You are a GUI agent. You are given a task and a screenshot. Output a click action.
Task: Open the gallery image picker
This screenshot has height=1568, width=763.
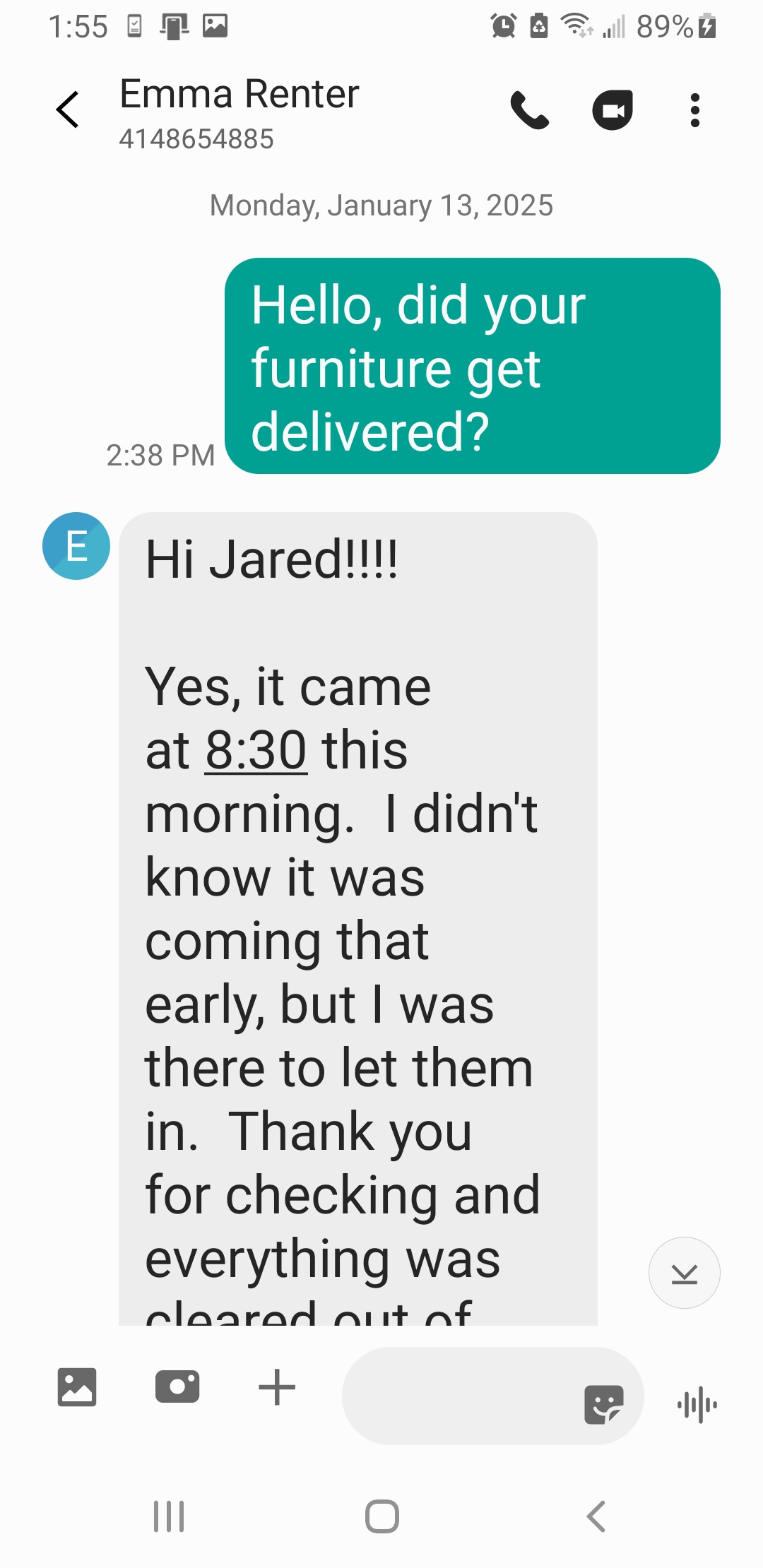tap(76, 1387)
